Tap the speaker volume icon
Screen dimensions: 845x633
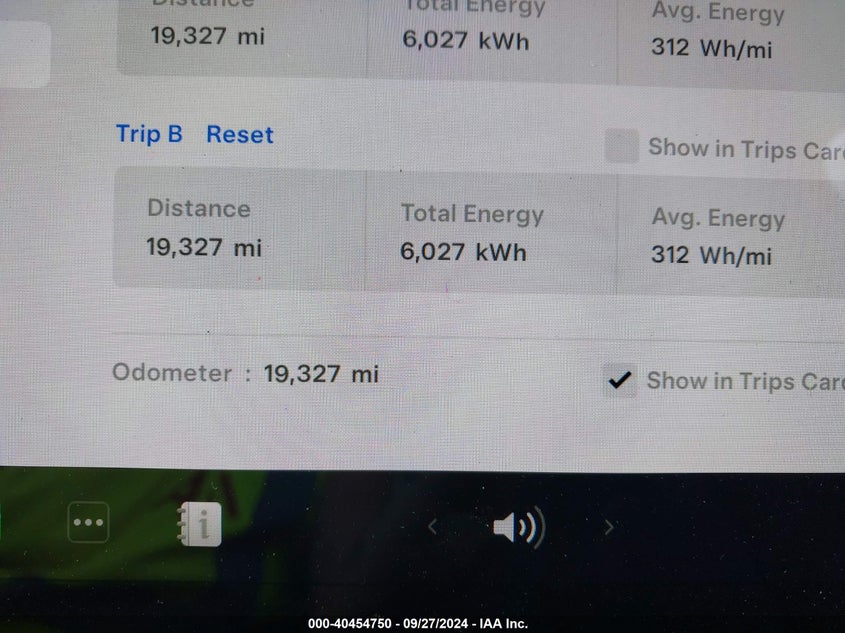(x=517, y=526)
